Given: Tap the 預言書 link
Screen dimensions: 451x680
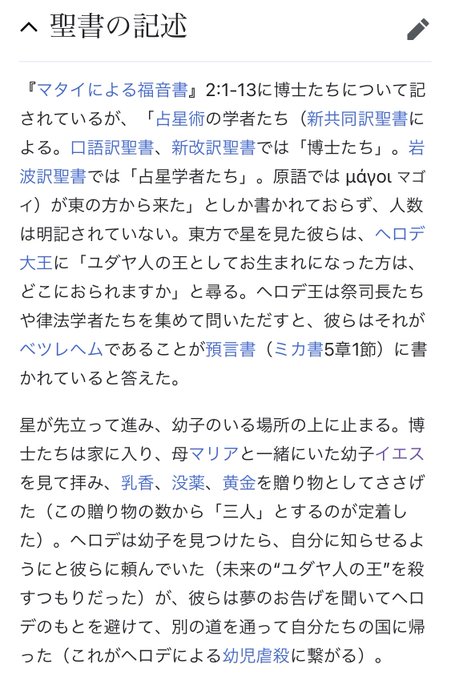Looking at the screenshot, I should (230, 349).
